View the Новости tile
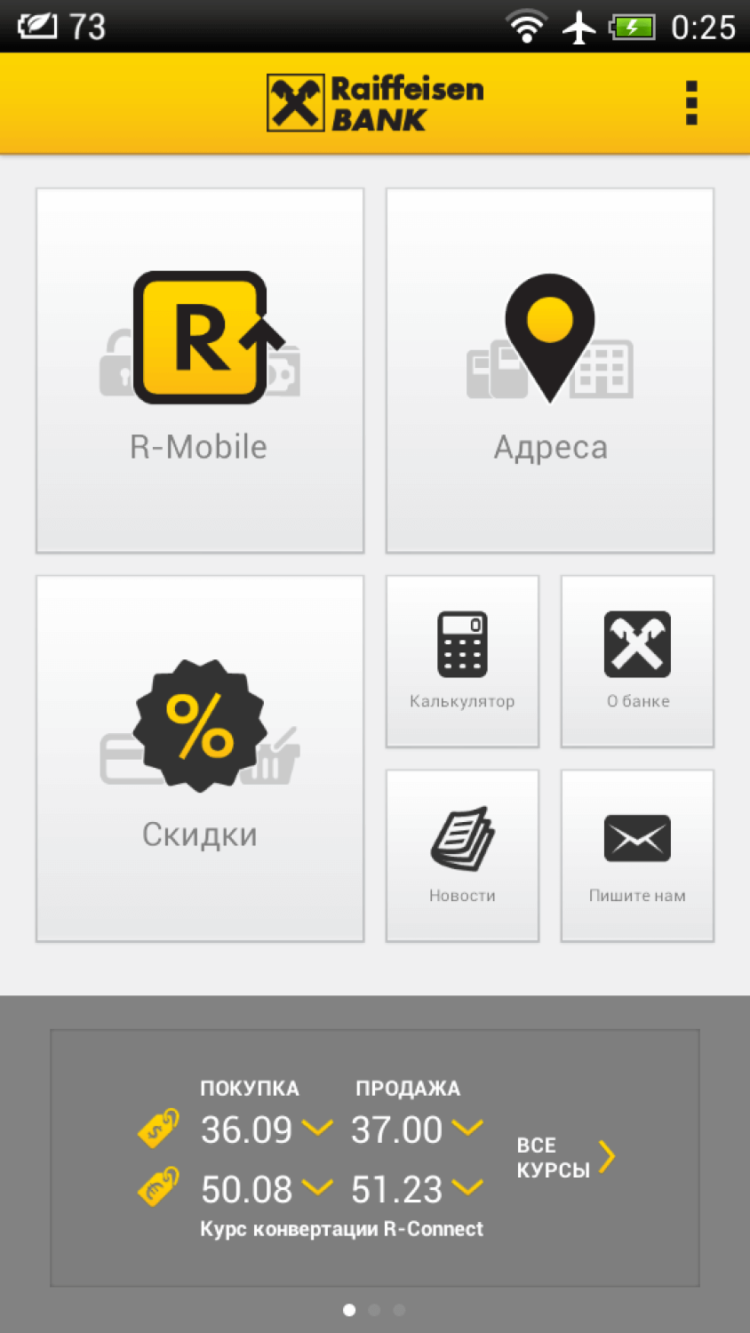 tap(462, 855)
